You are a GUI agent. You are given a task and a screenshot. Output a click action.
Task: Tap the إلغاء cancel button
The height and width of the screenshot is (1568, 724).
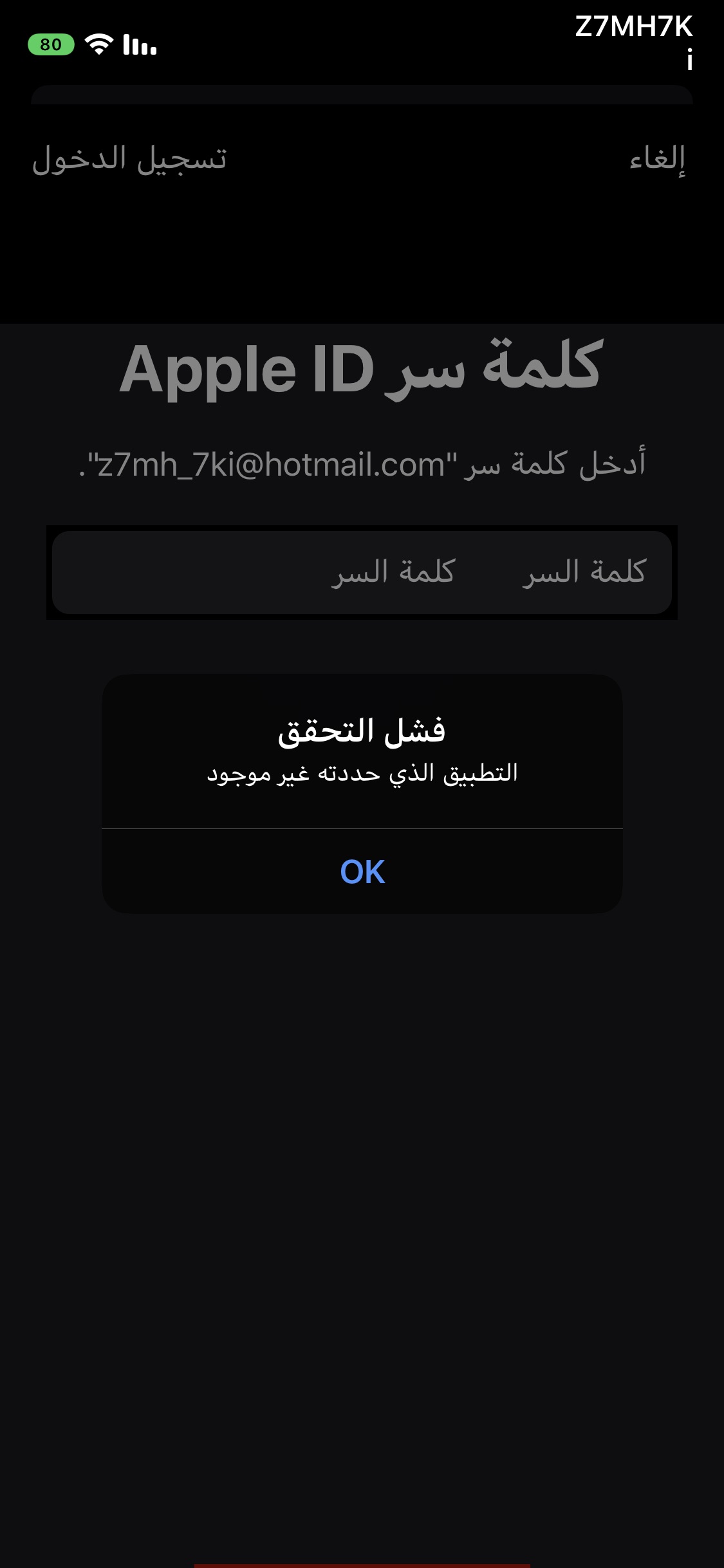tap(657, 158)
